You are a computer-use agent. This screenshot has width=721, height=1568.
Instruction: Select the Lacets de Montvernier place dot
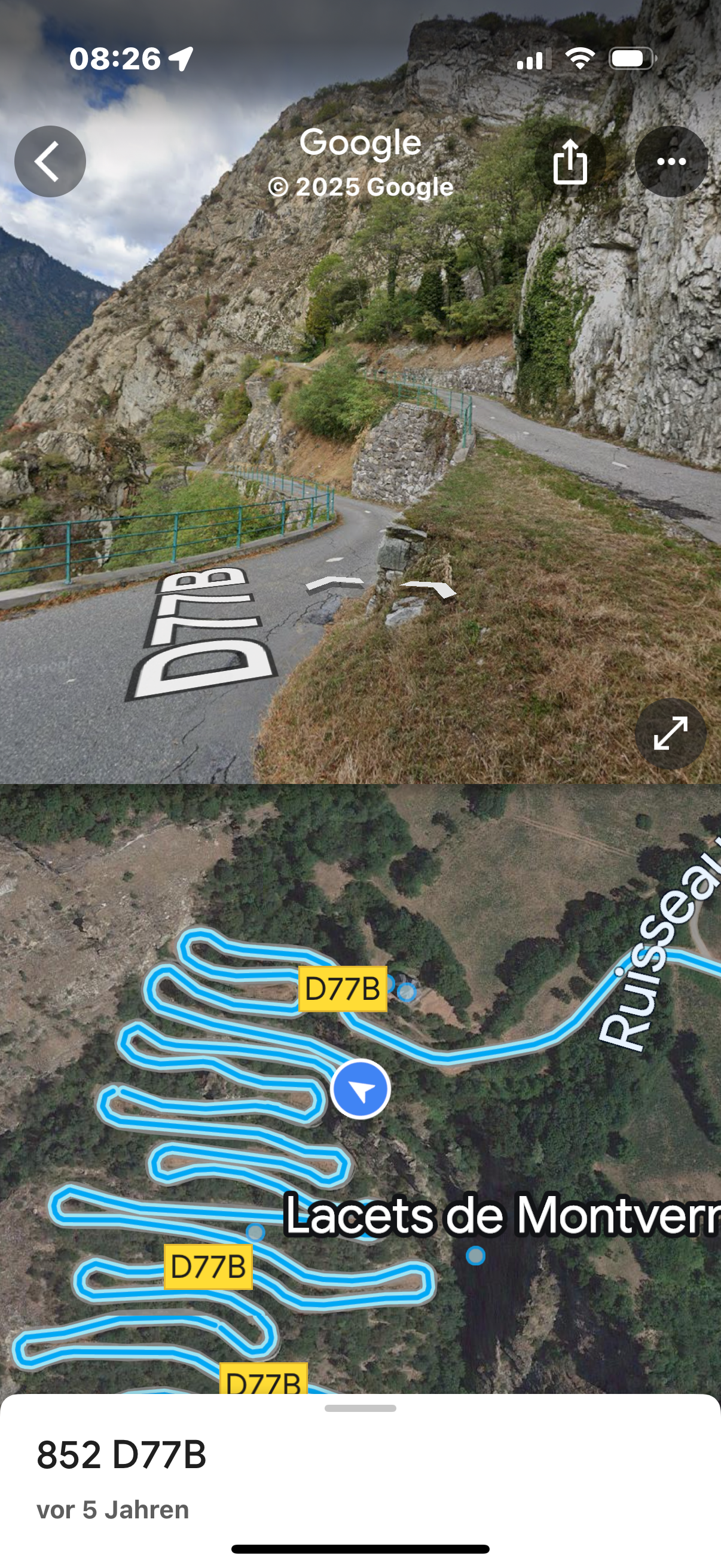tap(475, 1255)
